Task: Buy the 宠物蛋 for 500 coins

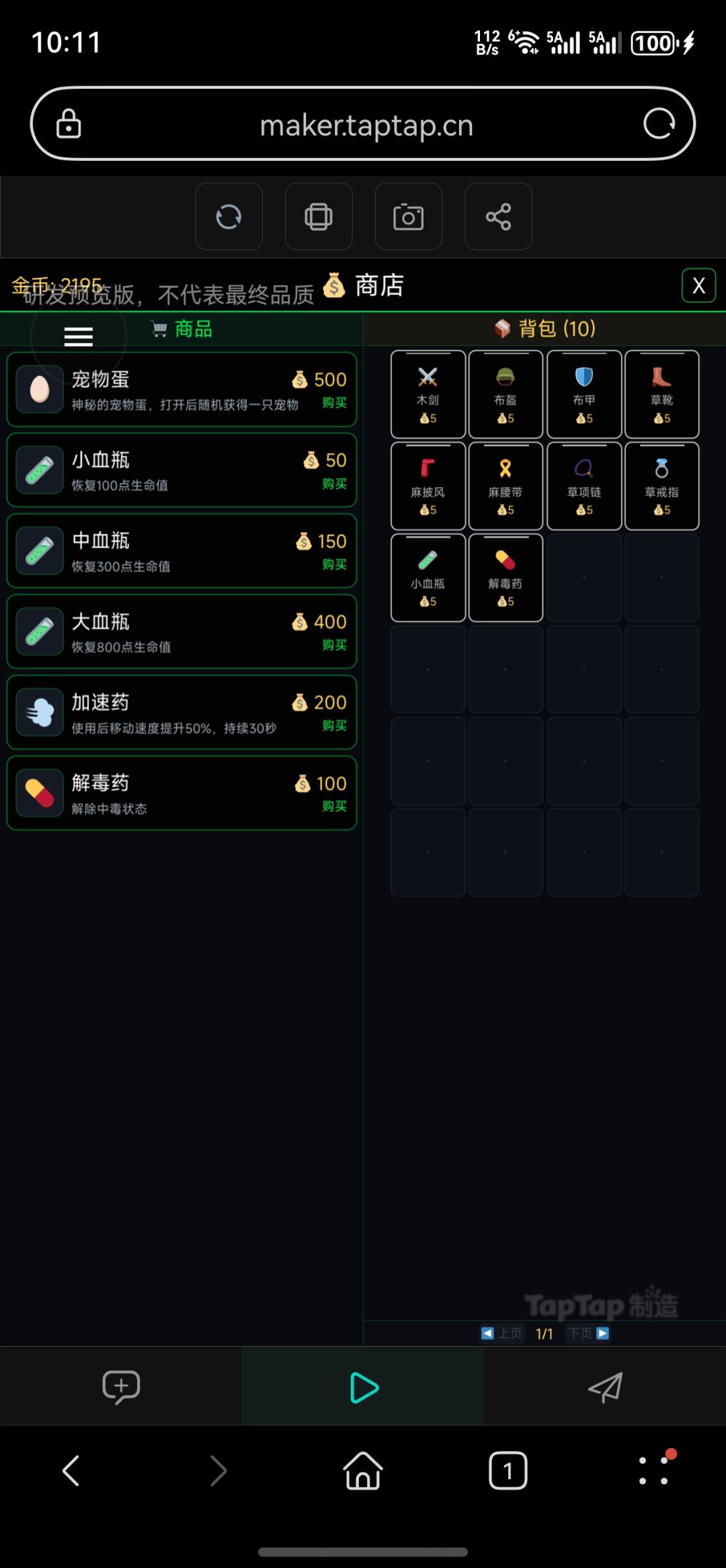Action: [x=334, y=403]
